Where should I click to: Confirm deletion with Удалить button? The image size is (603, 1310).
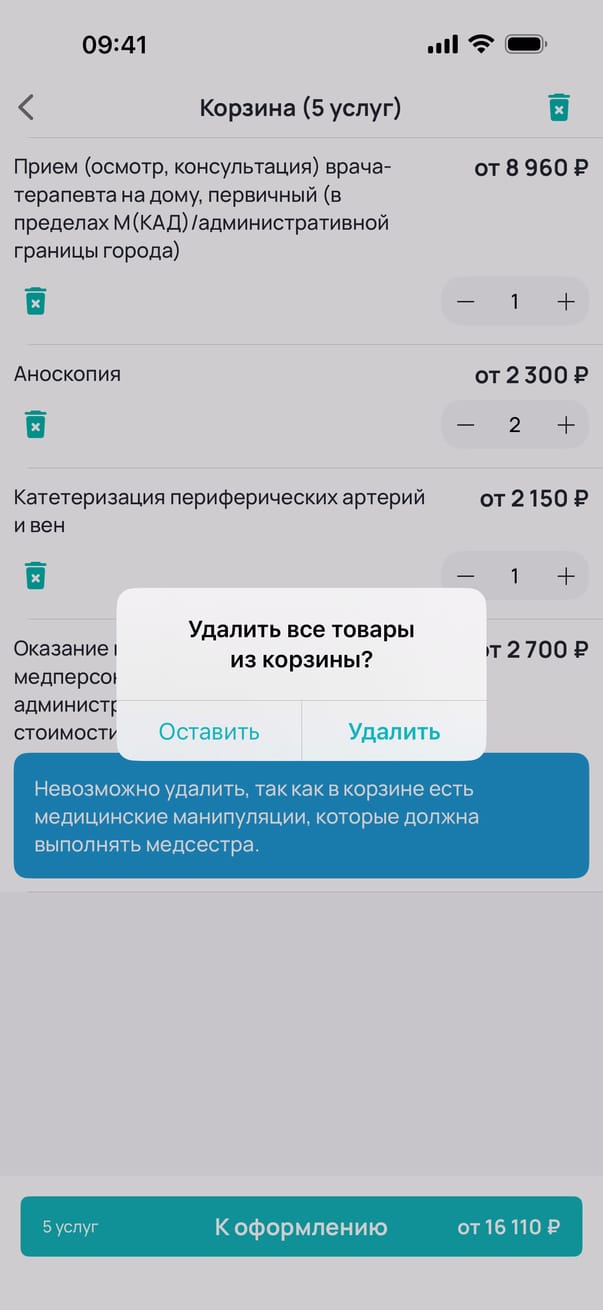[x=394, y=731]
